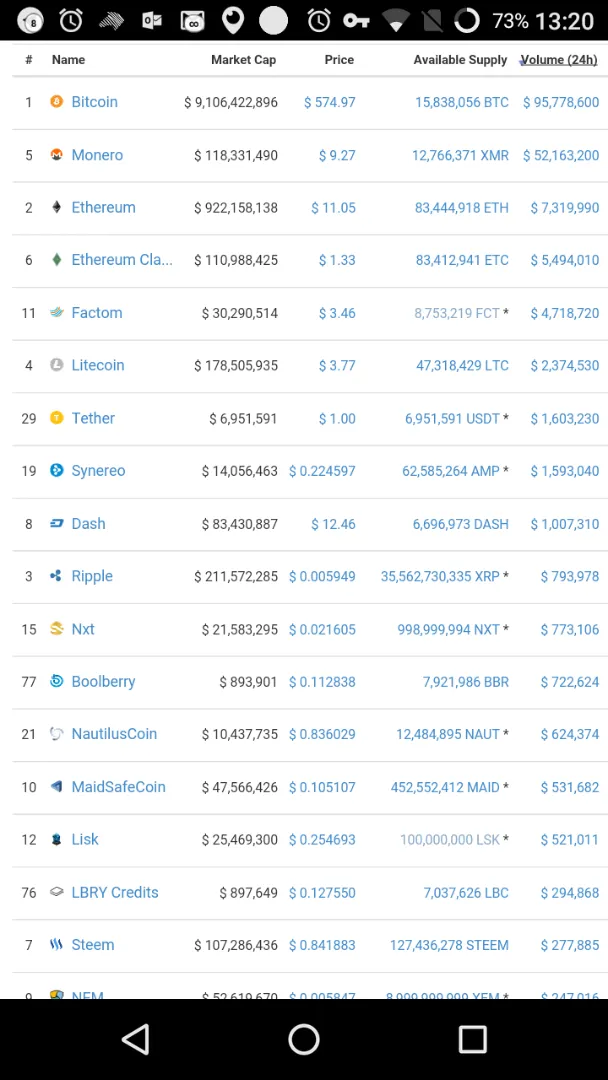Open the Monero coin link
608x1080 pixels.
pyautogui.click(x=97, y=155)
